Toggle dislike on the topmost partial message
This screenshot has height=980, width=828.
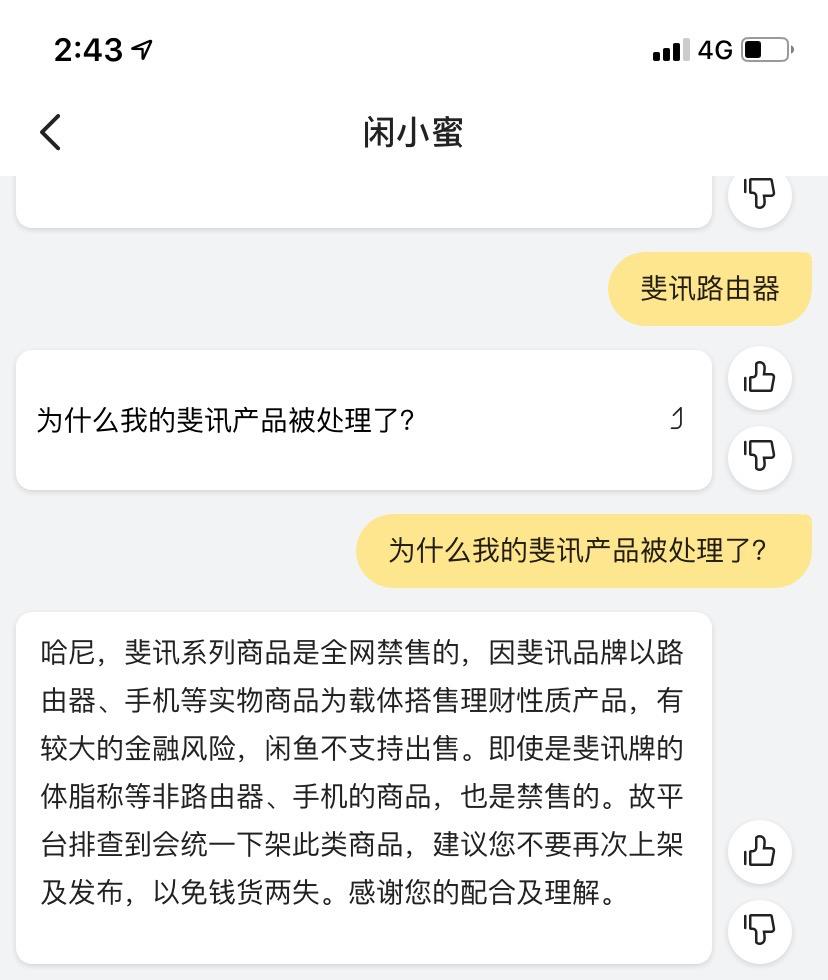(760, 194)
